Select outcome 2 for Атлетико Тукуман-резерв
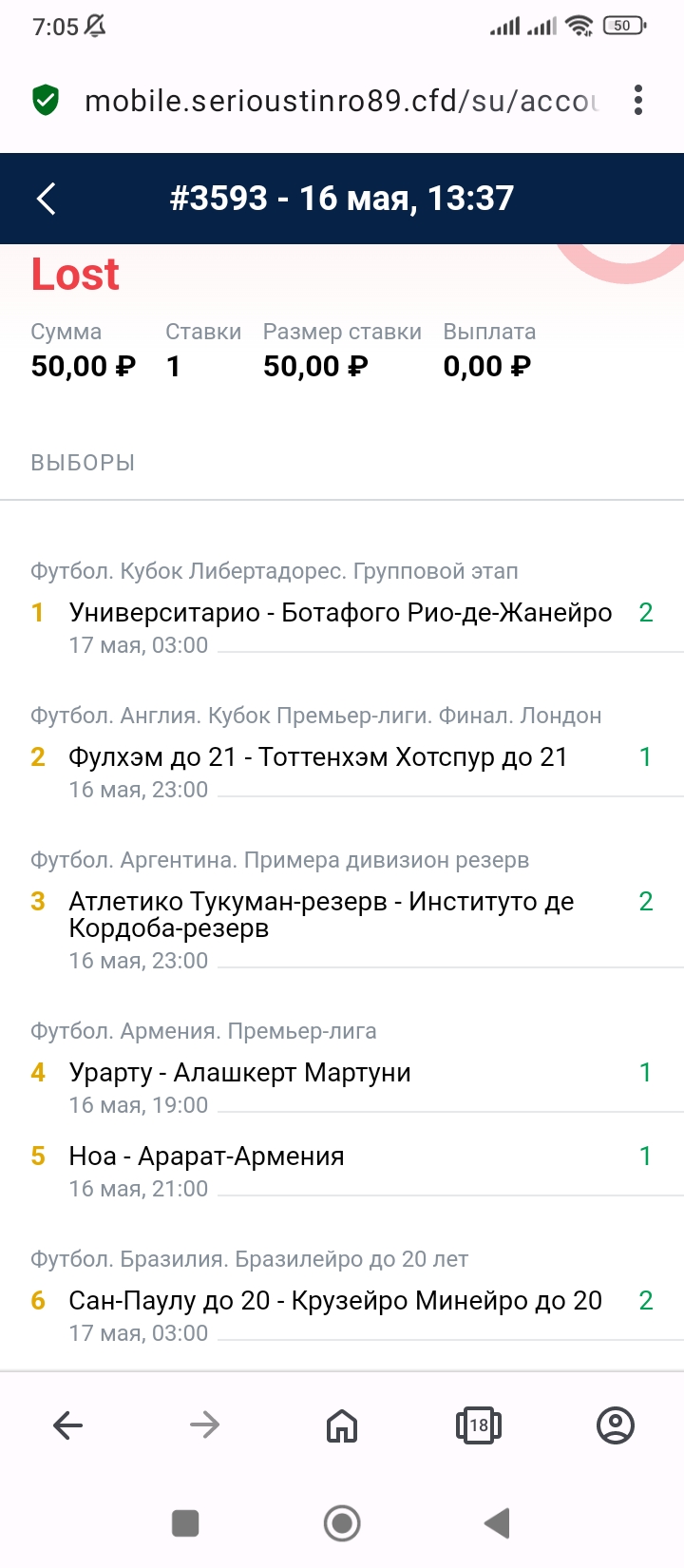 pyautogui.click(x=646, y=901)
